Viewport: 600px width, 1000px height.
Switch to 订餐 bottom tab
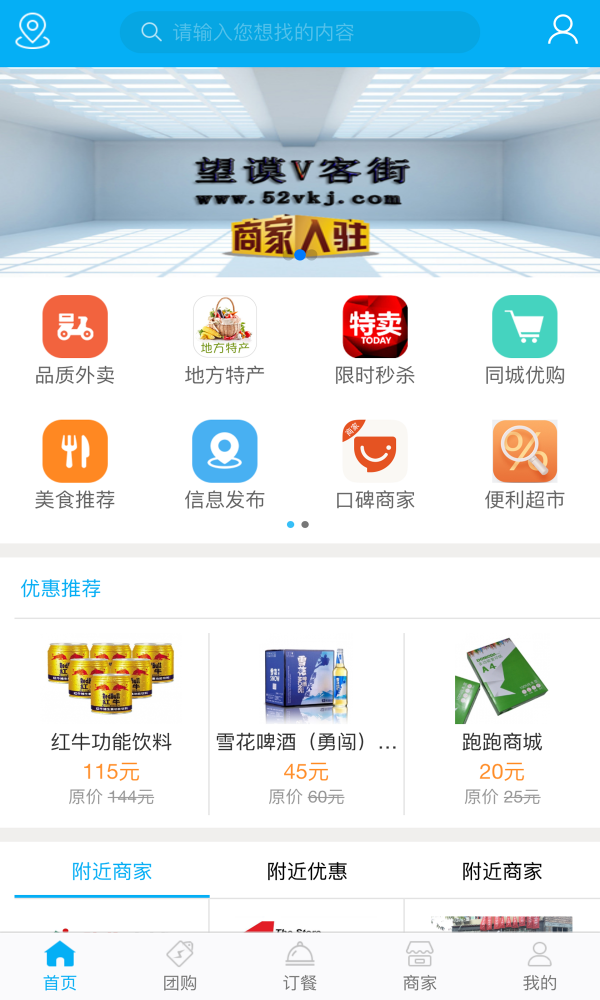300,966
